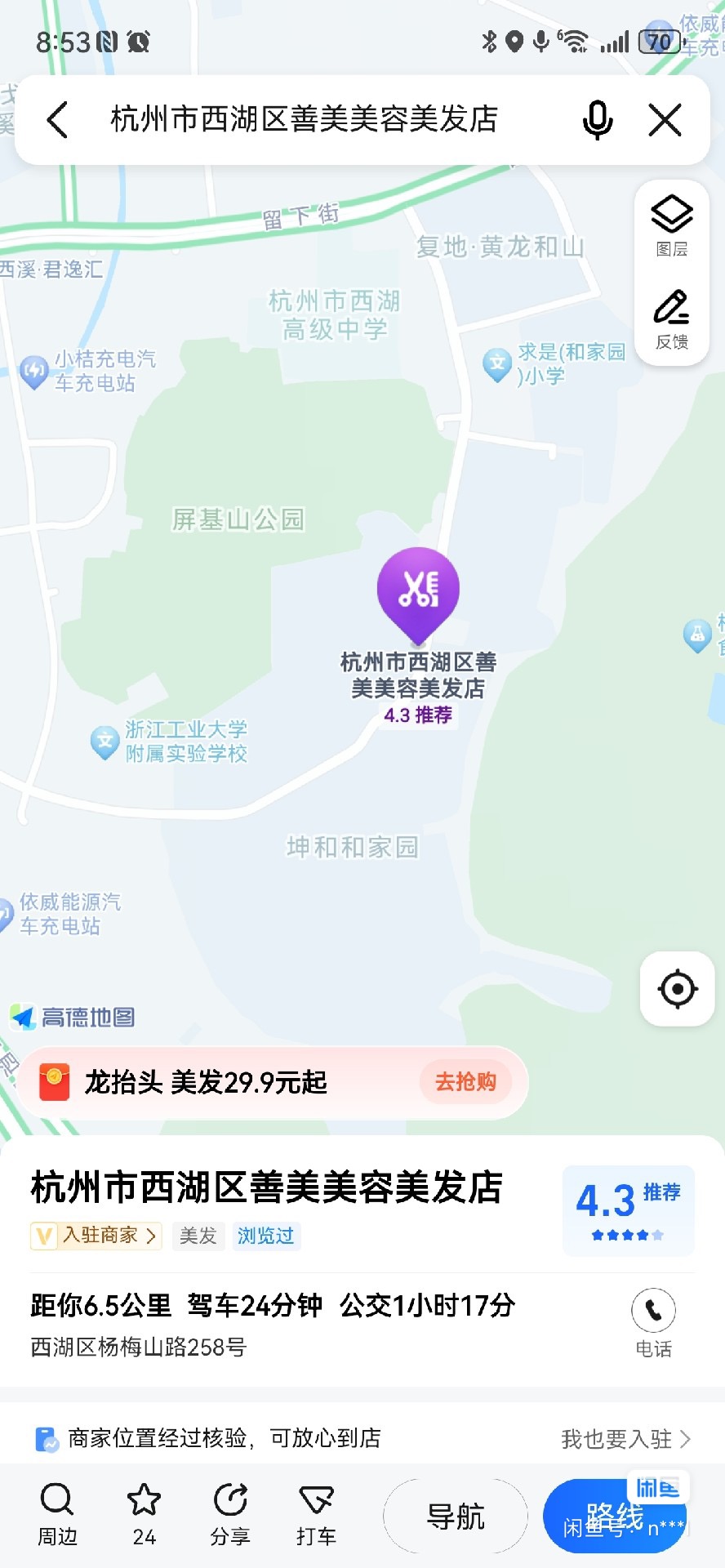The height and width of the screenshot is (1568, 725).
Task: Click the 分享 share icon
Action: click(x=231, y=1511)
